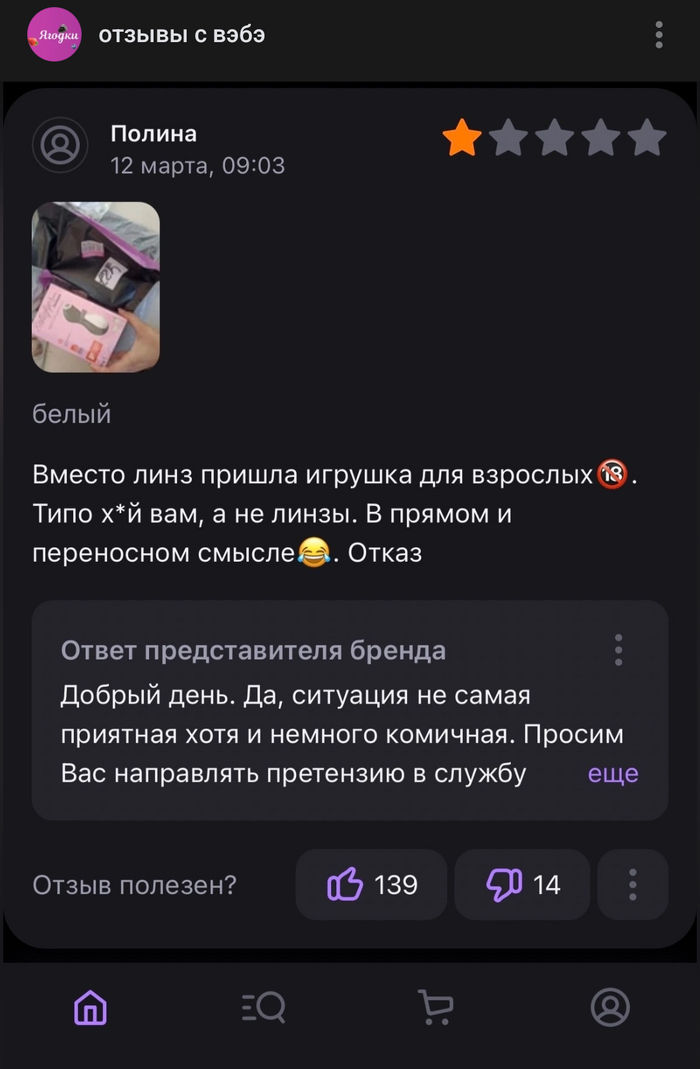Screen dimensions: 700x1069
Task: Open the Ягодки channel avatar
Action: (x=54, y=34)
